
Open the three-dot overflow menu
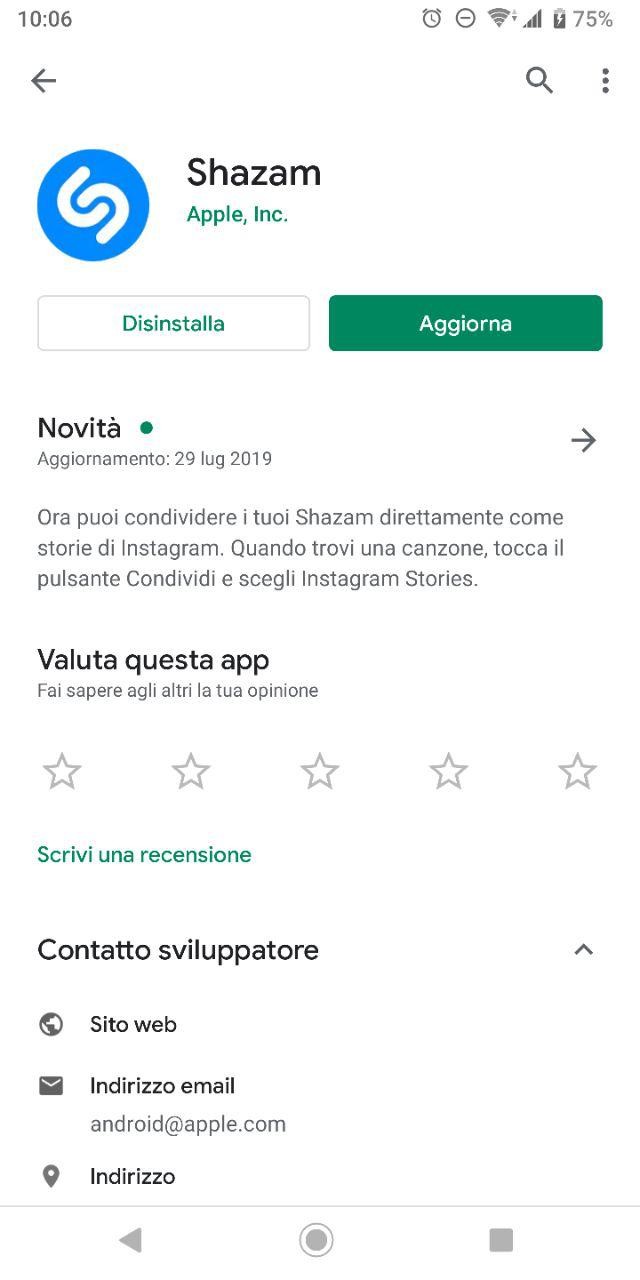(x=605, y=81)
